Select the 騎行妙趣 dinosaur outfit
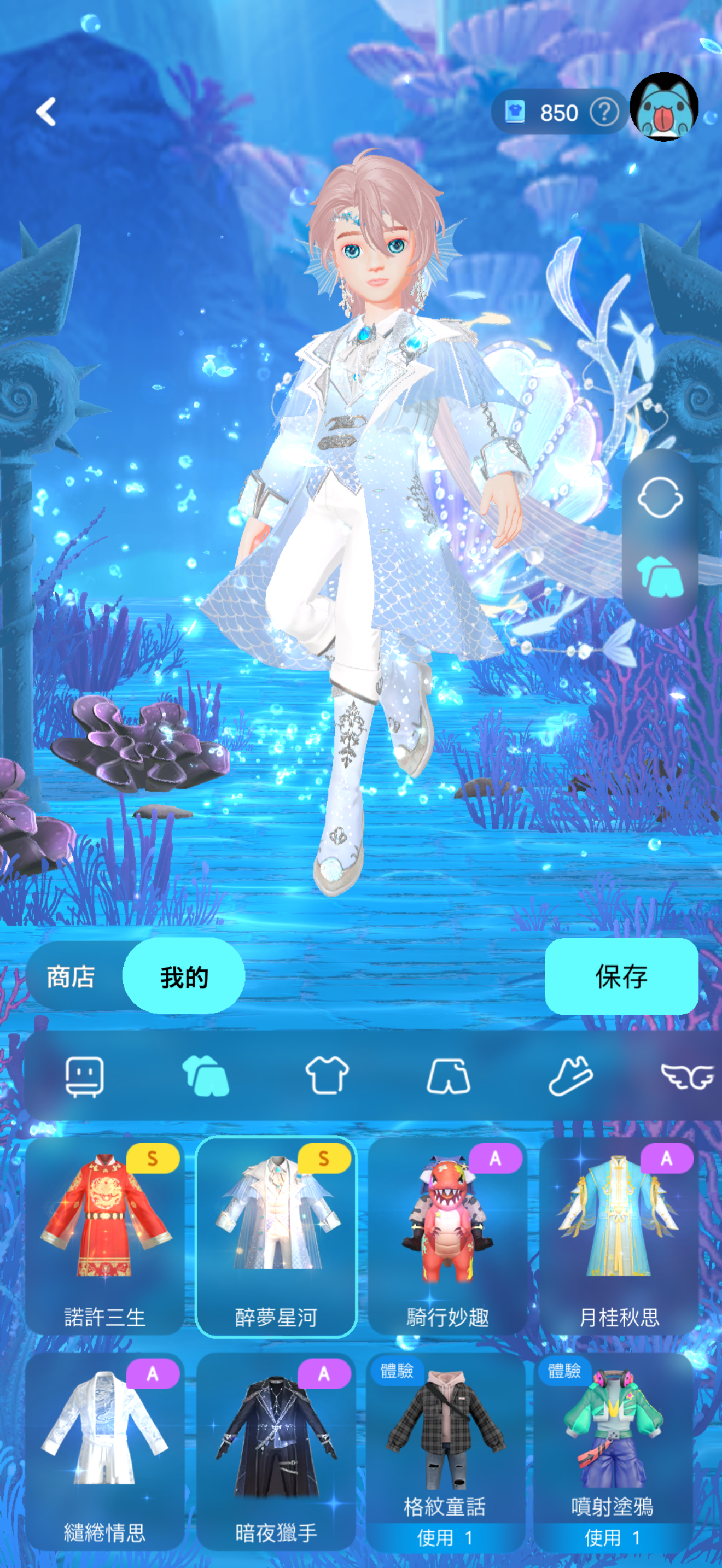Image resolution: width=722 pixels, height=1568 pixels. pyautogui.click(x=447, y=1236)
